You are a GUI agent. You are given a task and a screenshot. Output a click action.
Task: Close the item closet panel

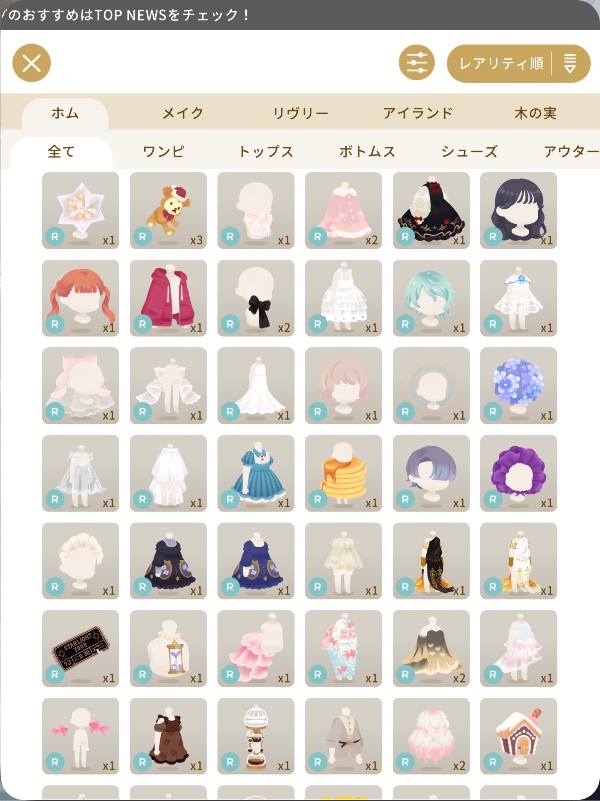pyautogui.click(x=32, y=64)
